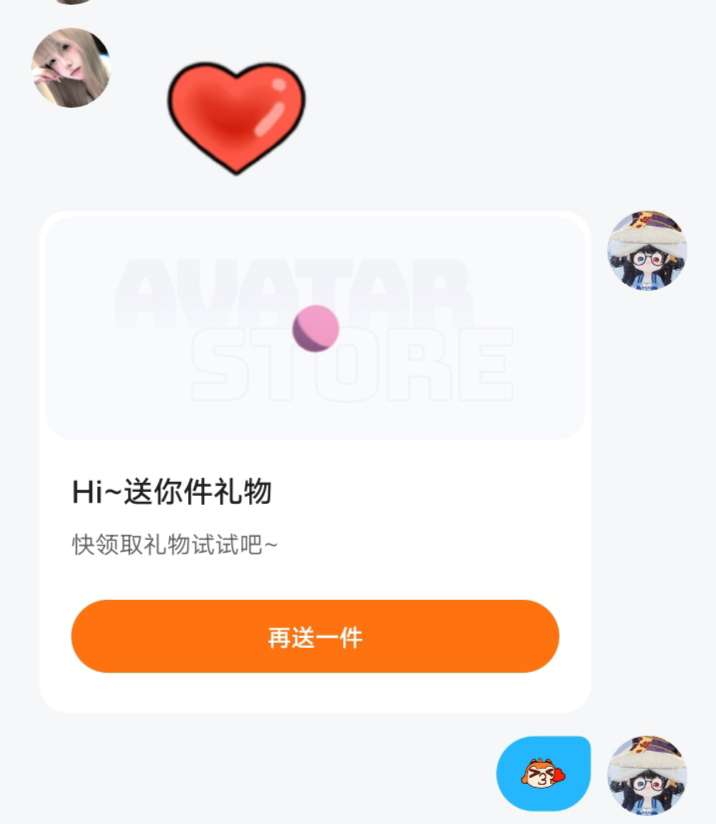
Task: Open the red heart sticker message
Action: click(x=236, y=118)
